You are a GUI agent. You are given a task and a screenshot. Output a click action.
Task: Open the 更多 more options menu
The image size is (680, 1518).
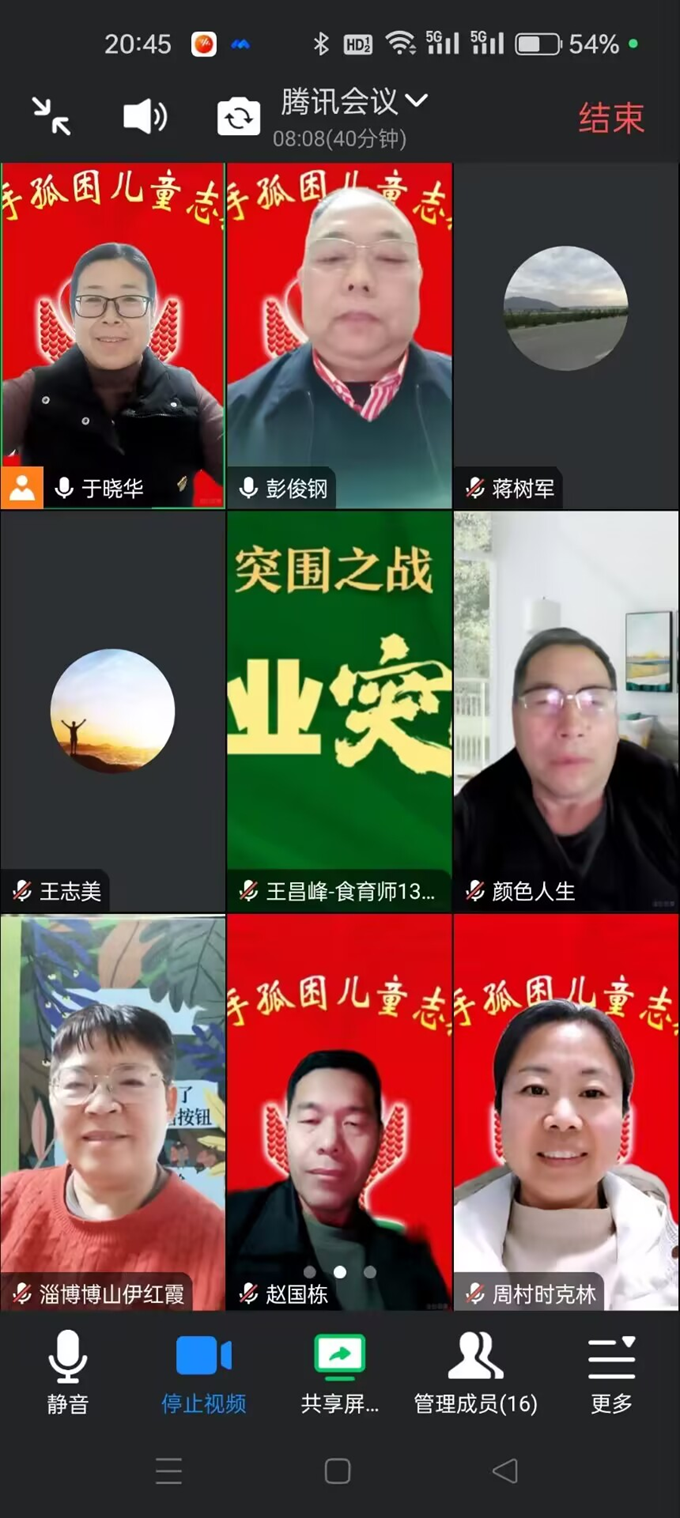click(611, 1372)
